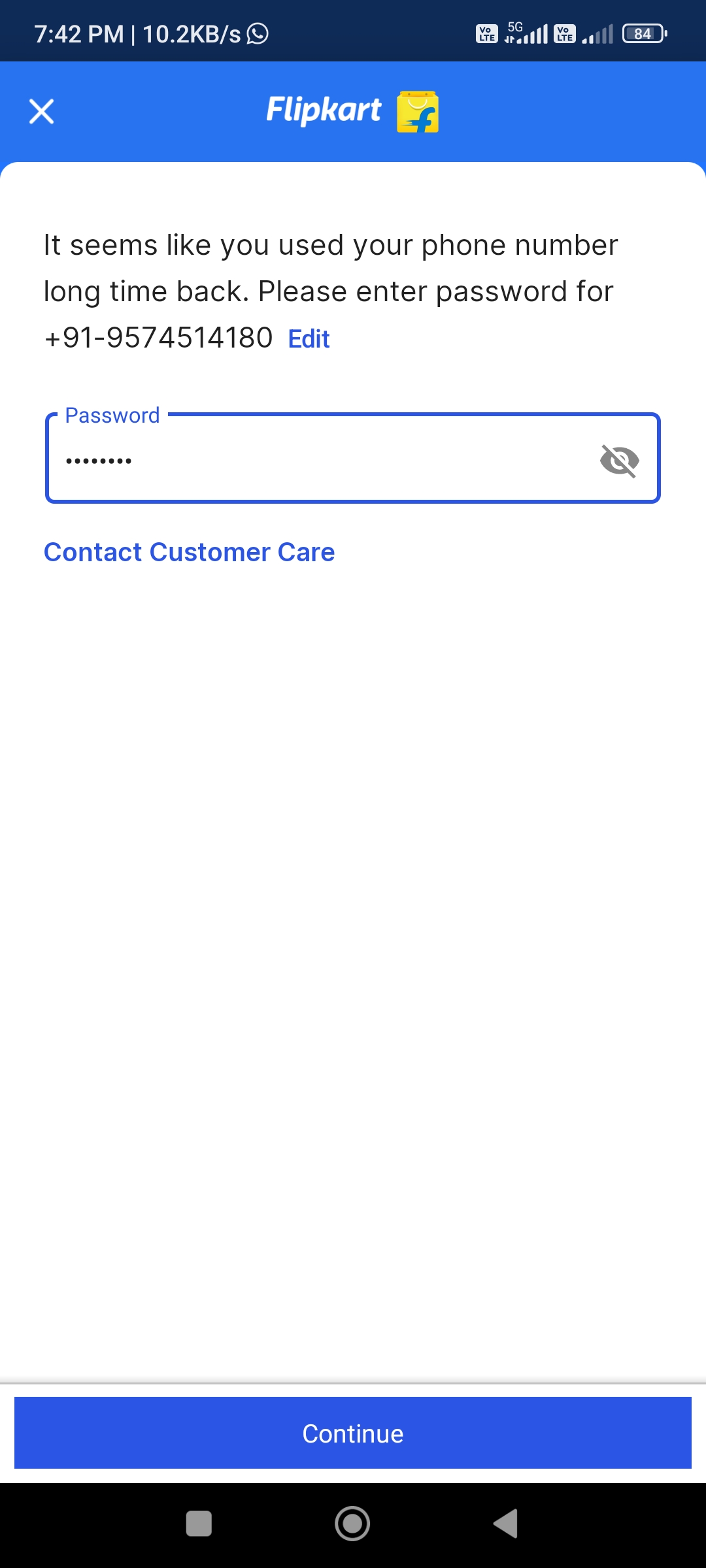Go to the device home screen
Viewport: 706px width, 1568px height.
point(352,1524)
